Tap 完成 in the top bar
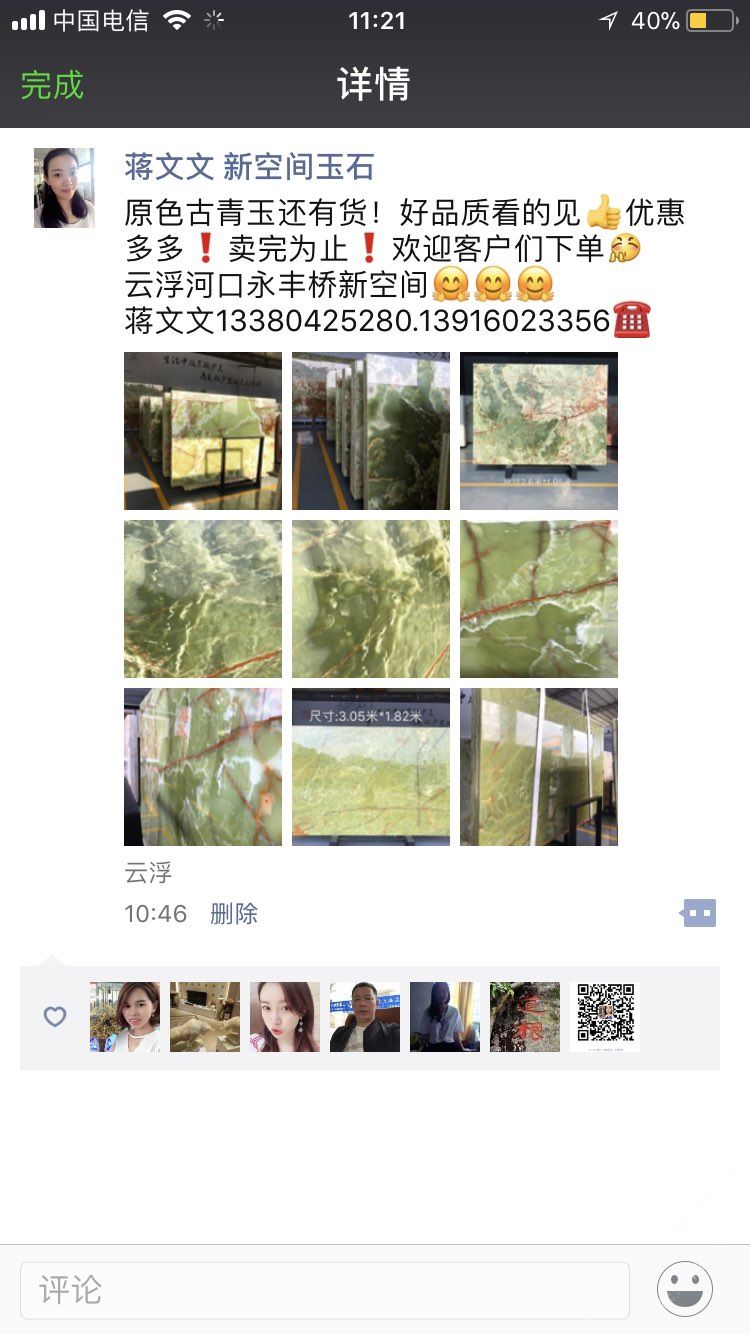This screenshot has width=750, height=1334. 52,85
